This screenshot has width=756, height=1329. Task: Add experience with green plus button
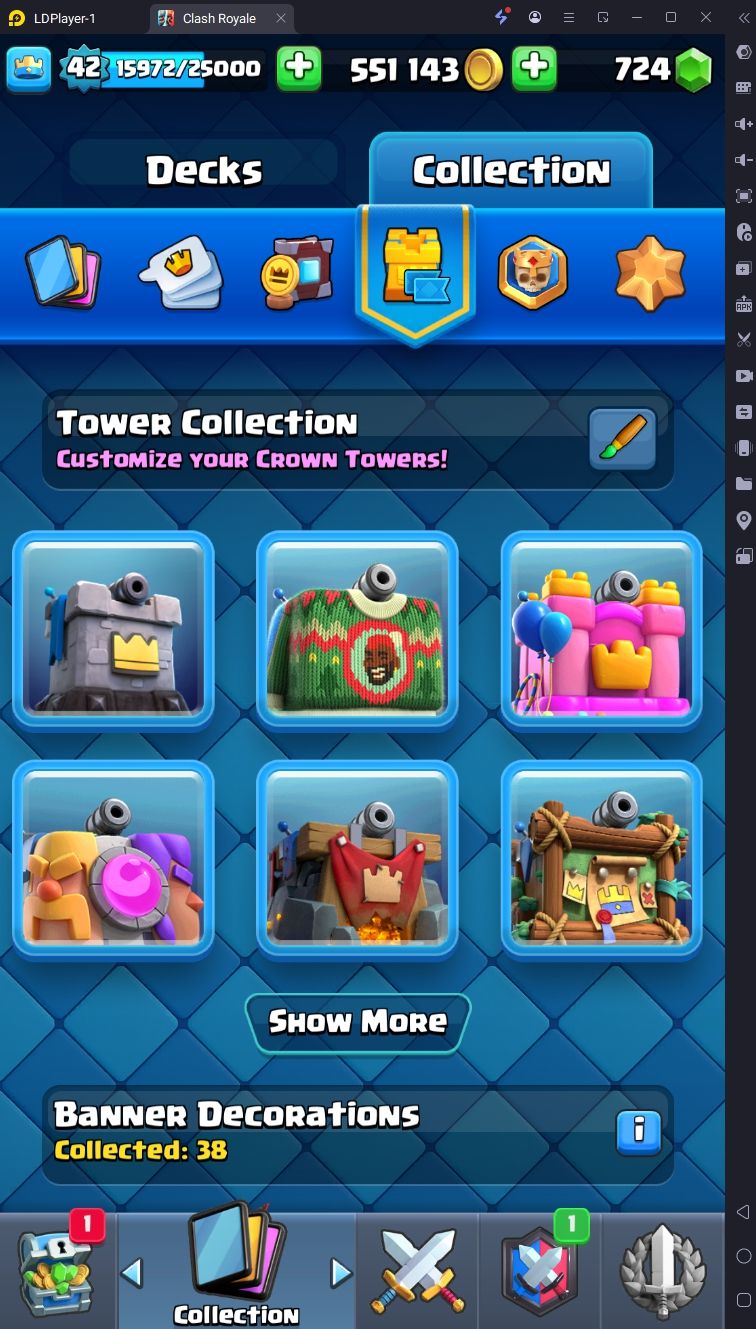[x=299, y=69]
